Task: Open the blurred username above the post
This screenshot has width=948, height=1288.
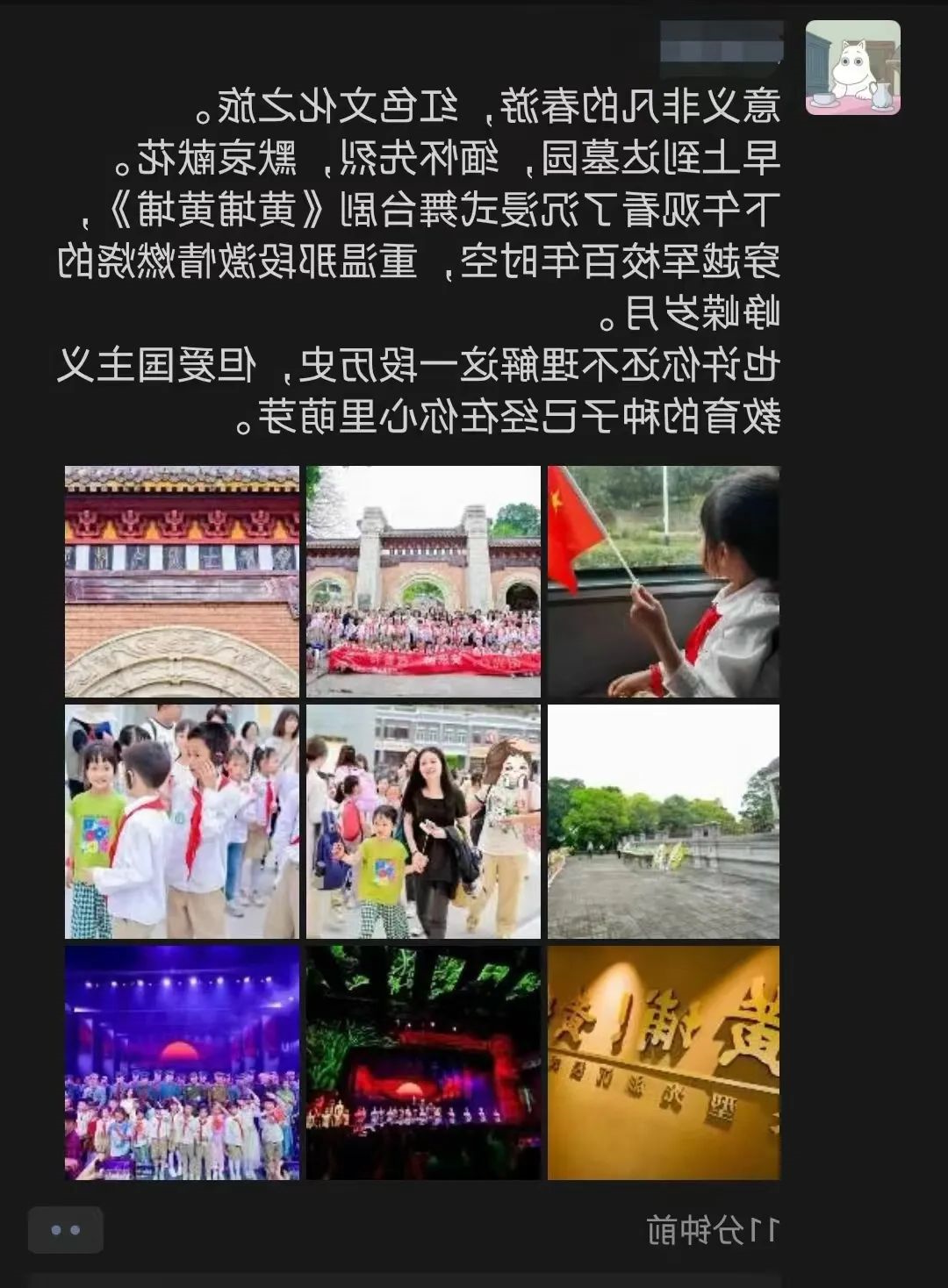Action: (721, 44)
